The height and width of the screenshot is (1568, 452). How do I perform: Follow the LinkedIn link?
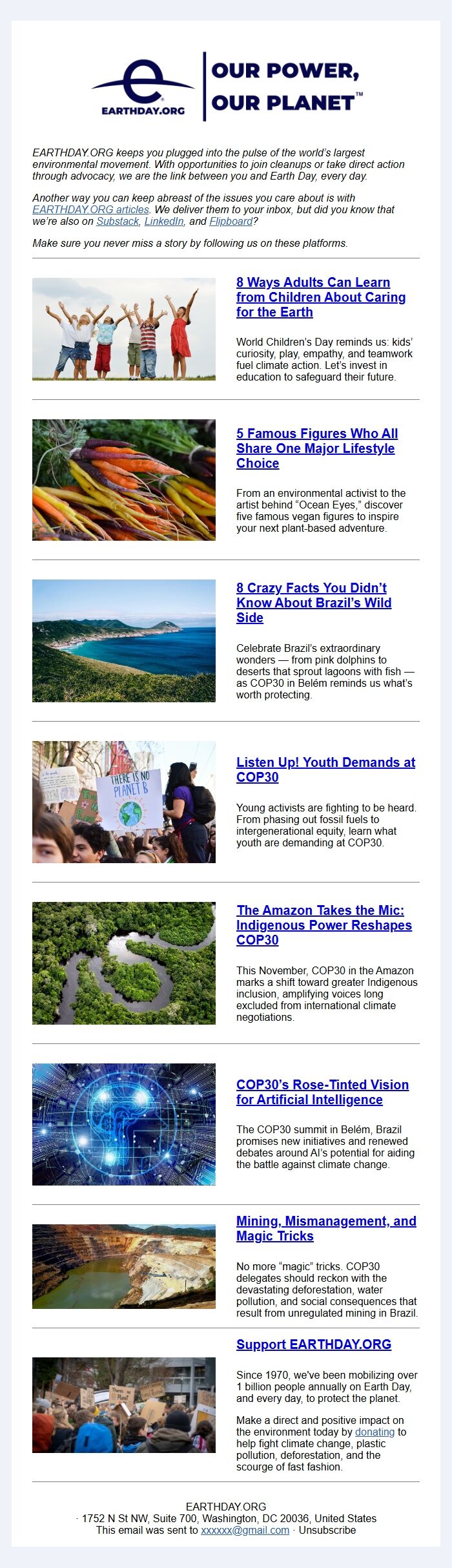pos(163,221)
